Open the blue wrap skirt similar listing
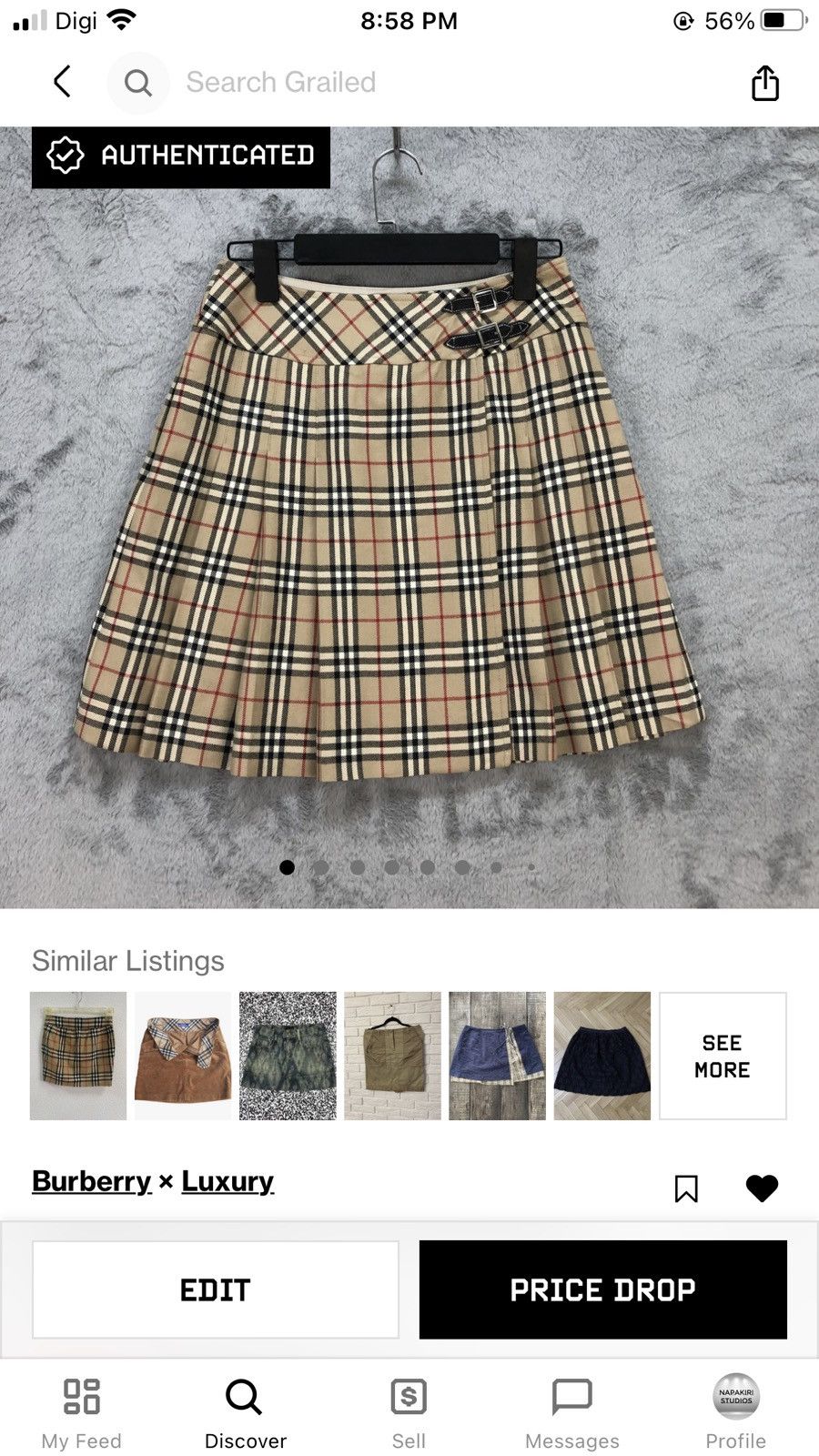This screenshot has height=1456, width=819. [x=497, y=1056]
